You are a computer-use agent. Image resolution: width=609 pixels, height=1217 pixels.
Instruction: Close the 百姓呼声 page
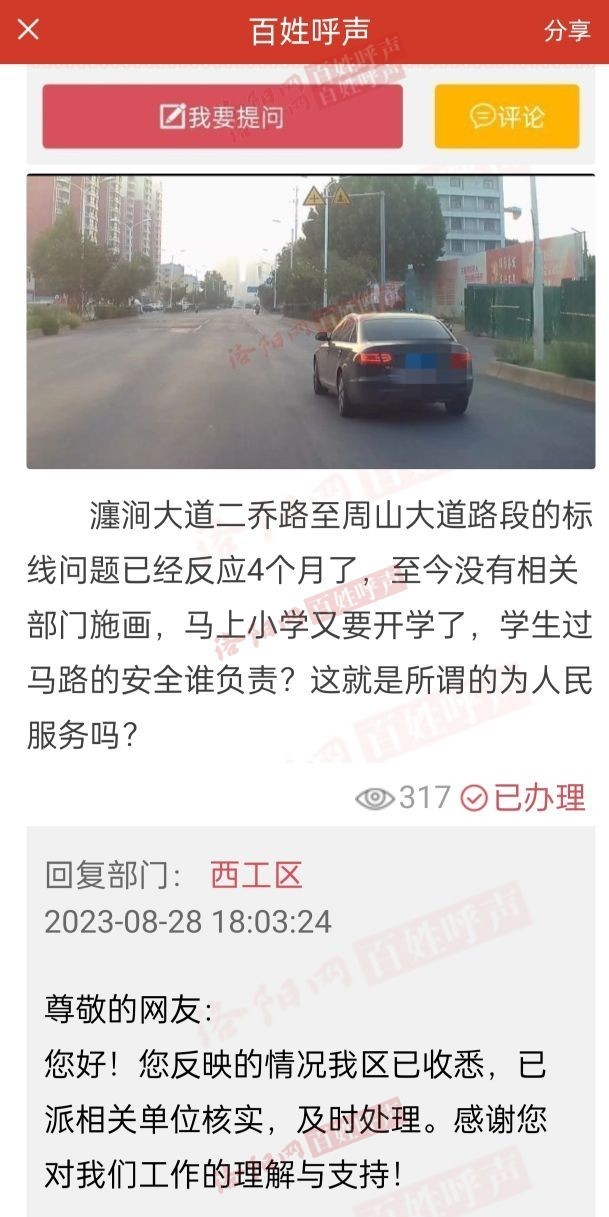(x=28, y=30)
